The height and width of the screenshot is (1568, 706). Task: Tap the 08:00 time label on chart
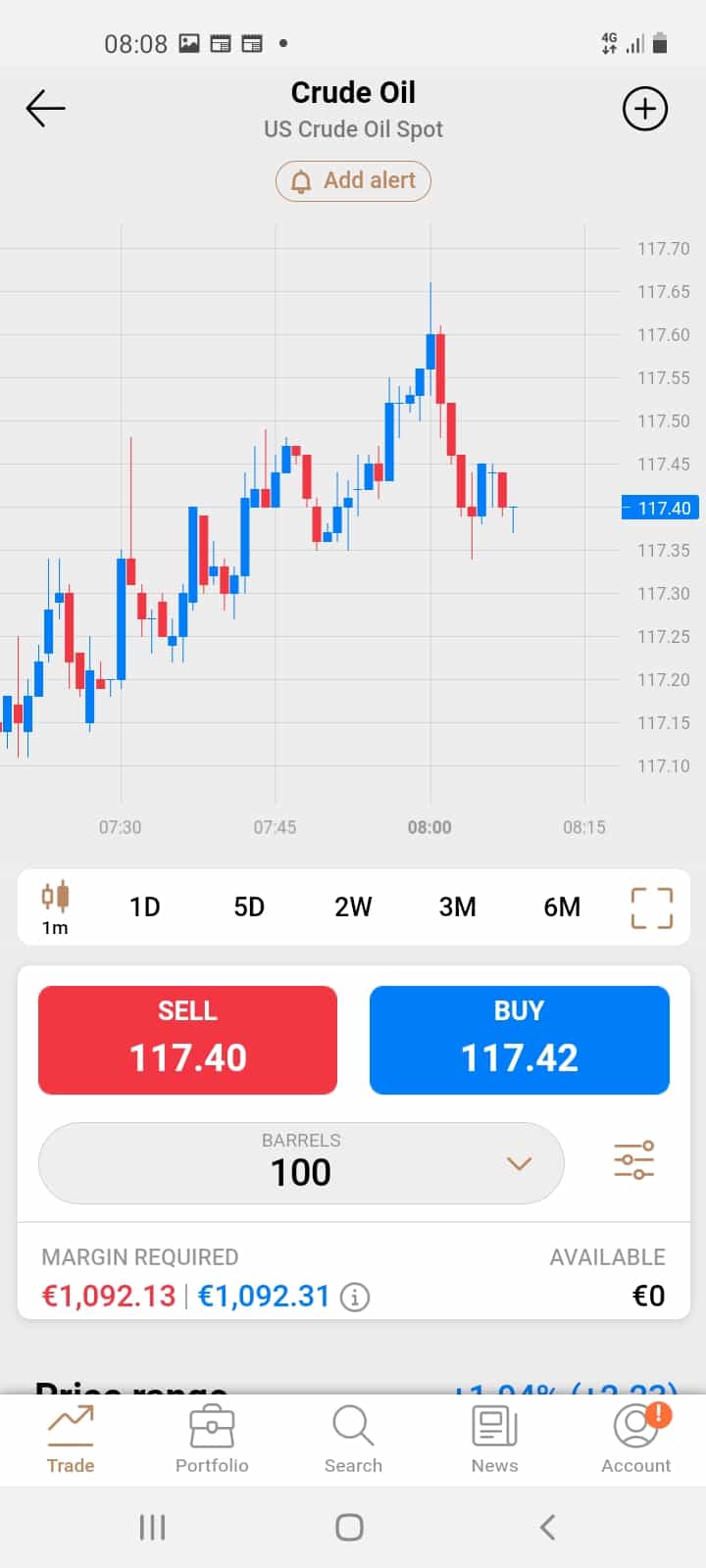[429, 826]
